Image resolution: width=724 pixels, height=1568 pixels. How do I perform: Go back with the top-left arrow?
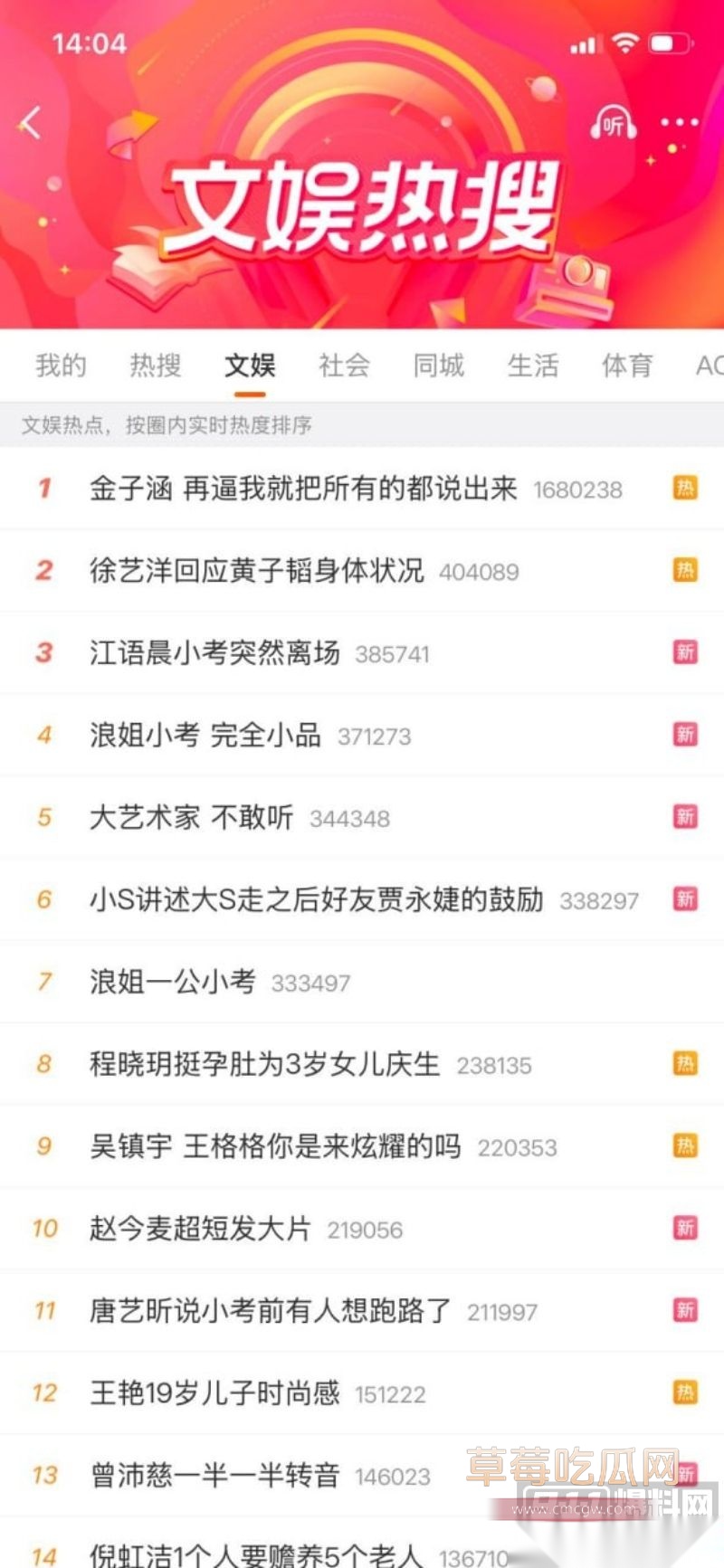(31, 121)
